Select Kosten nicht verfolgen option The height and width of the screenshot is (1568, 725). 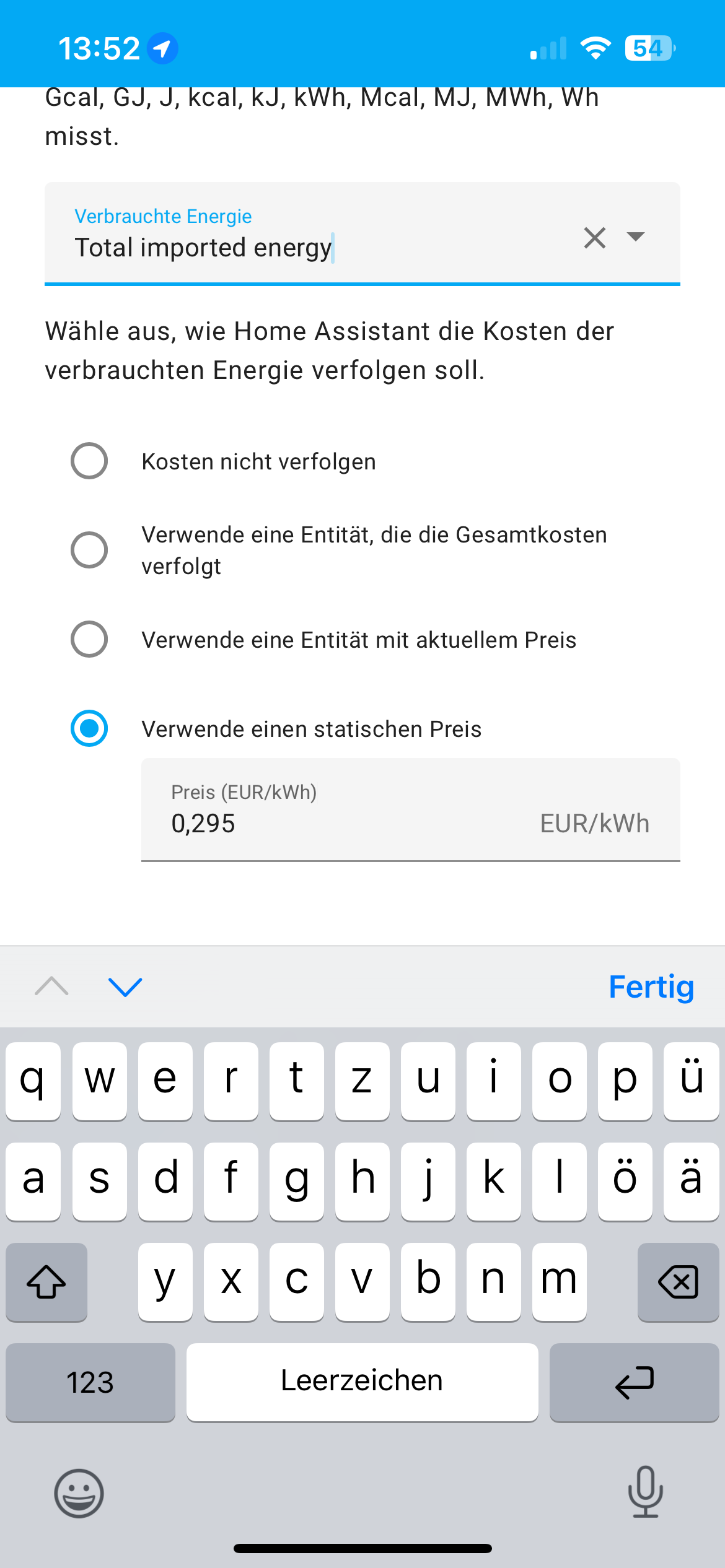click(89, 461)
